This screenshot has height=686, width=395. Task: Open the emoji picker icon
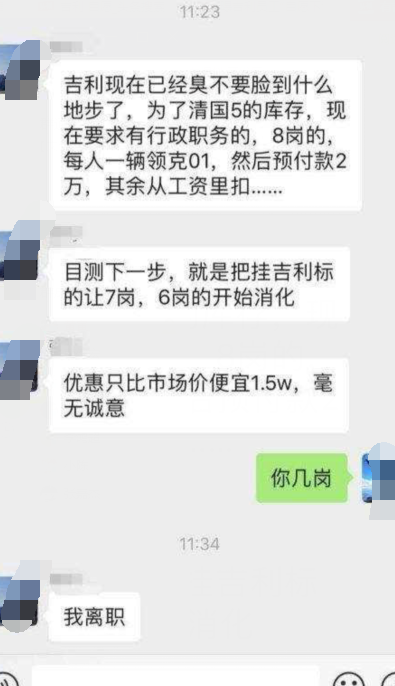(349, 678)
